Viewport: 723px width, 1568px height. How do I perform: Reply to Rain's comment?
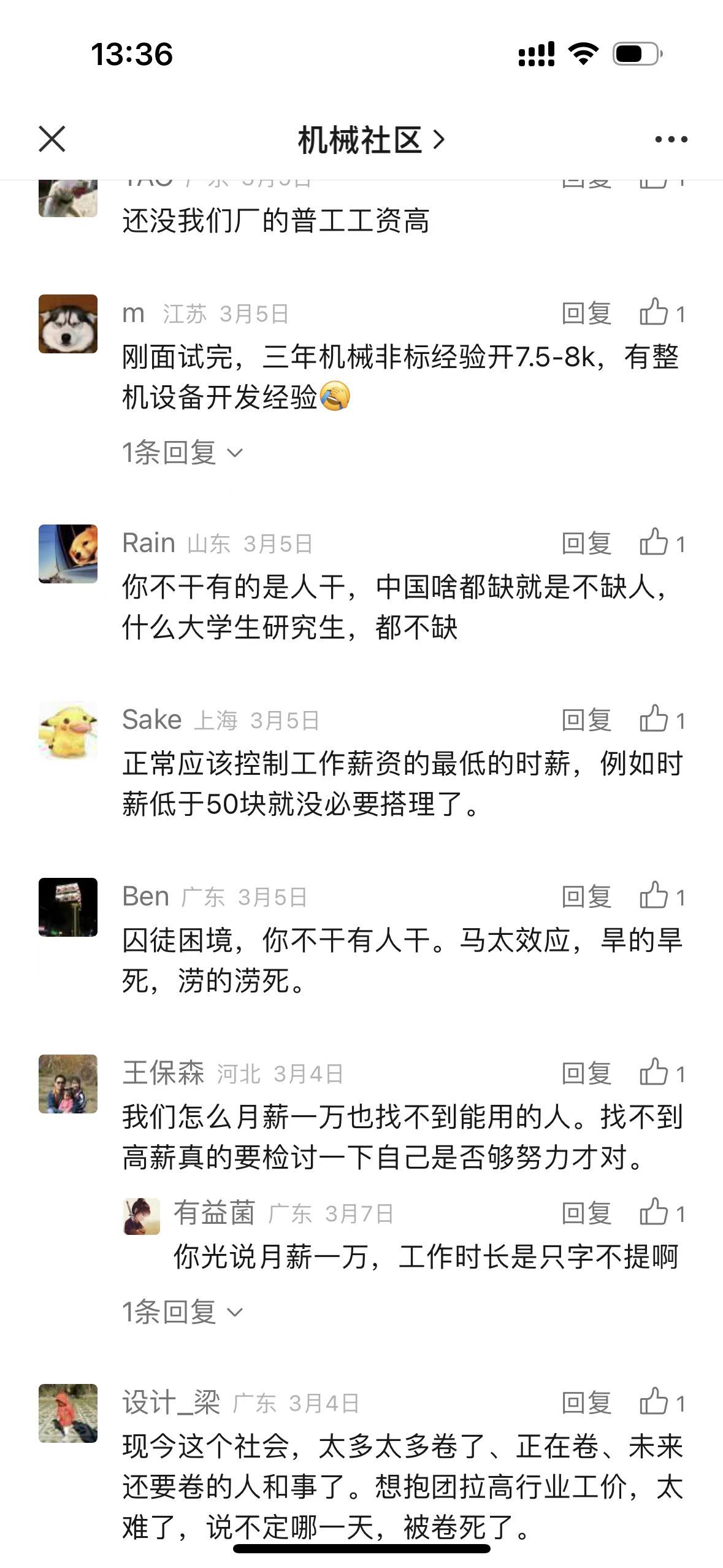(586, 543)
